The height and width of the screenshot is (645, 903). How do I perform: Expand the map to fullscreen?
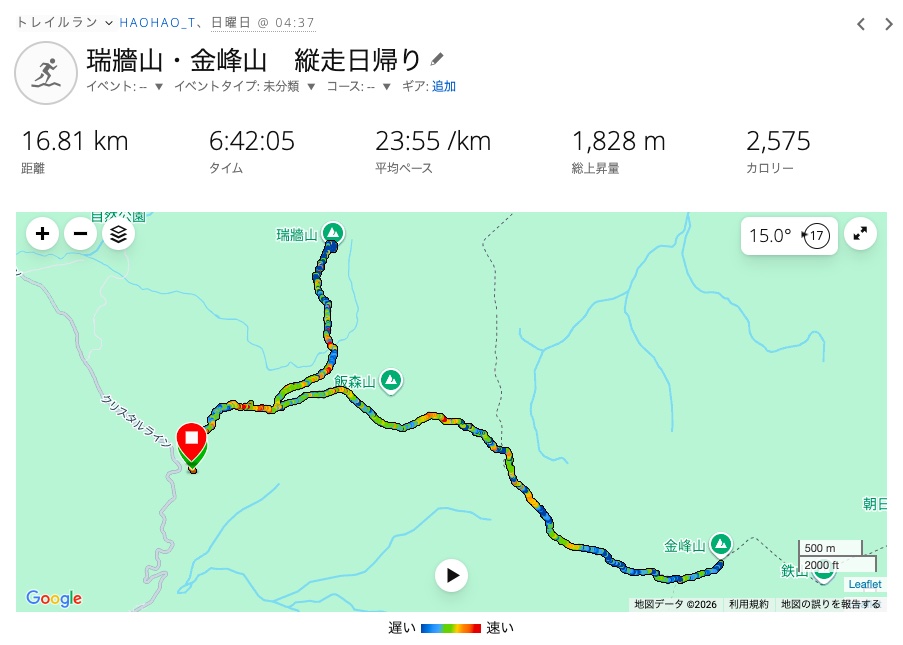860,234
